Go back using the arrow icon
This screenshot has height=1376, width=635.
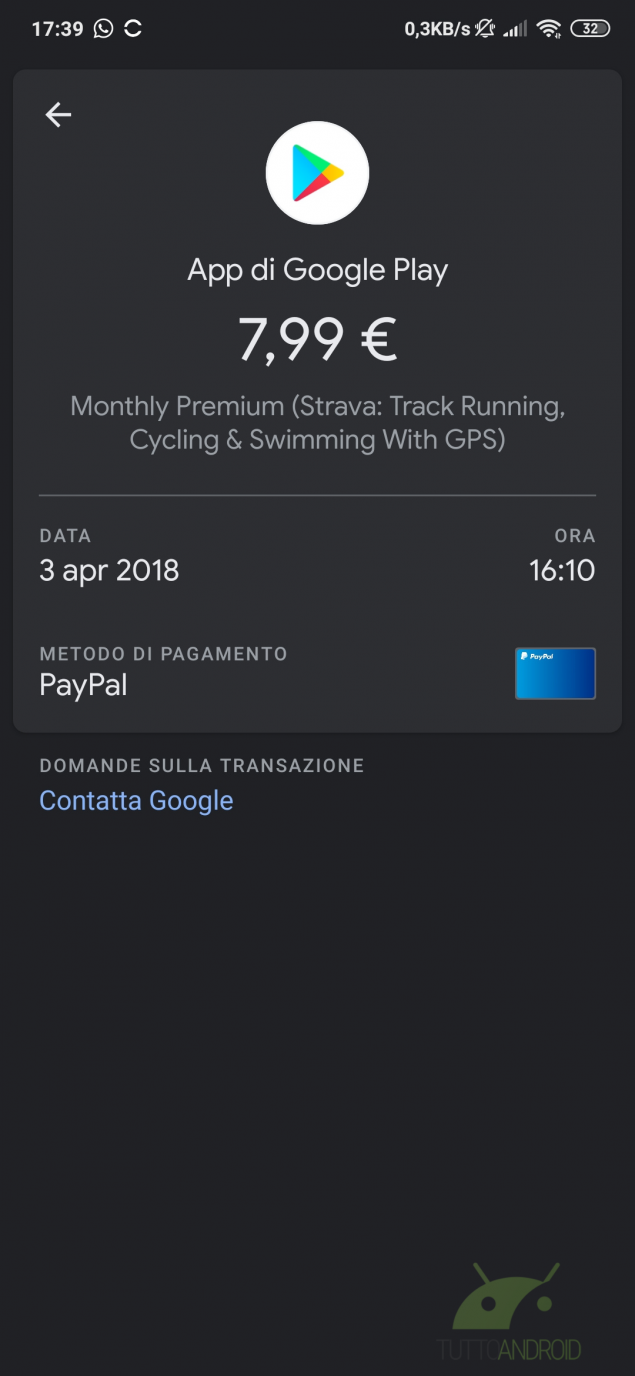[58, 115]
